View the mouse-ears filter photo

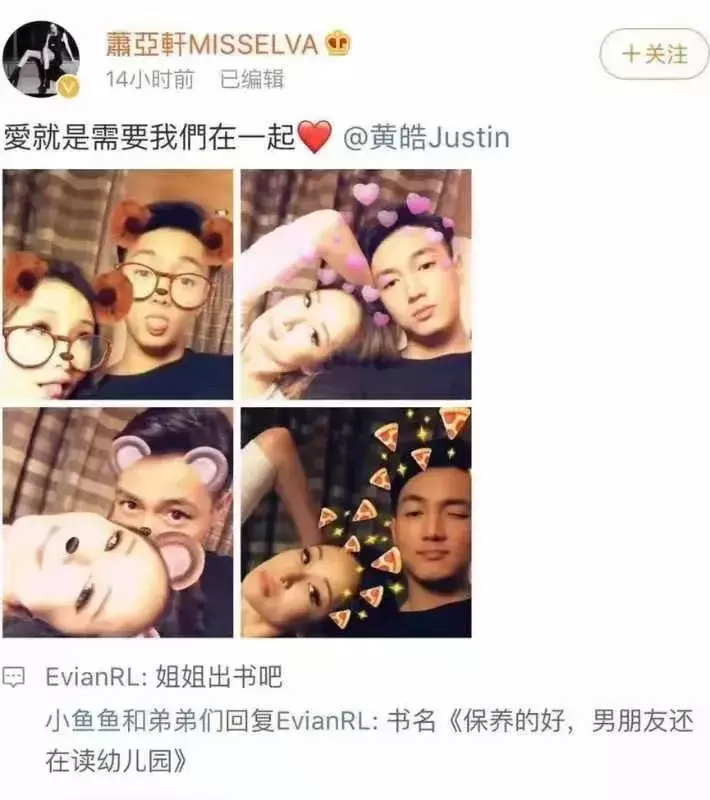(118, 522)
